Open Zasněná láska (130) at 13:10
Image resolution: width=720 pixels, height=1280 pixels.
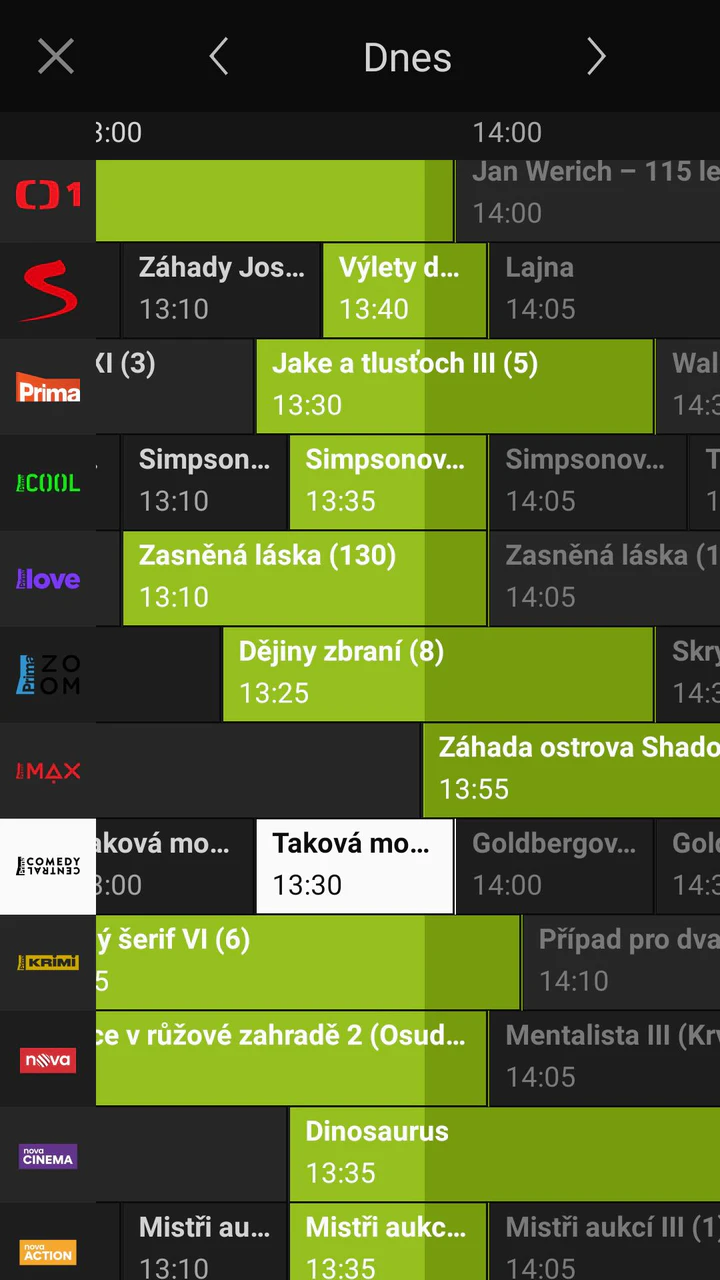304,578
